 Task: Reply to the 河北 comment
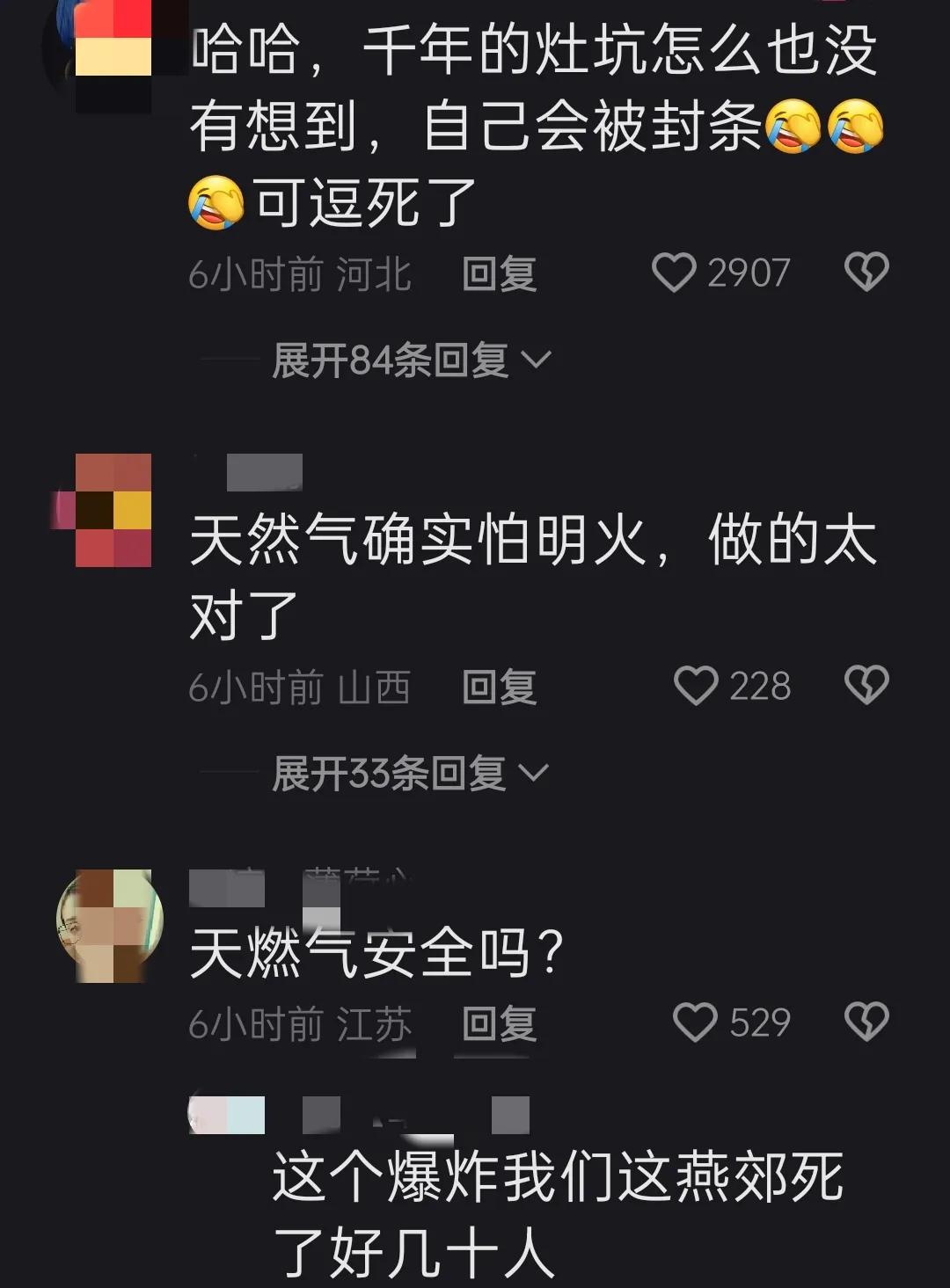tap(499, 274)
